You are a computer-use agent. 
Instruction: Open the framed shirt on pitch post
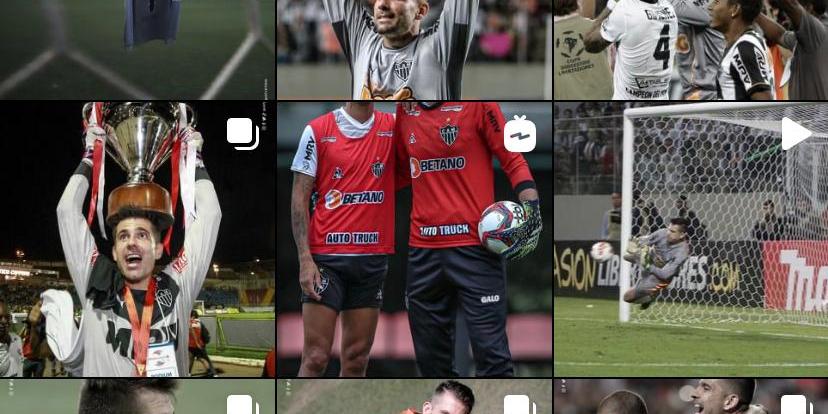(137, 49)
